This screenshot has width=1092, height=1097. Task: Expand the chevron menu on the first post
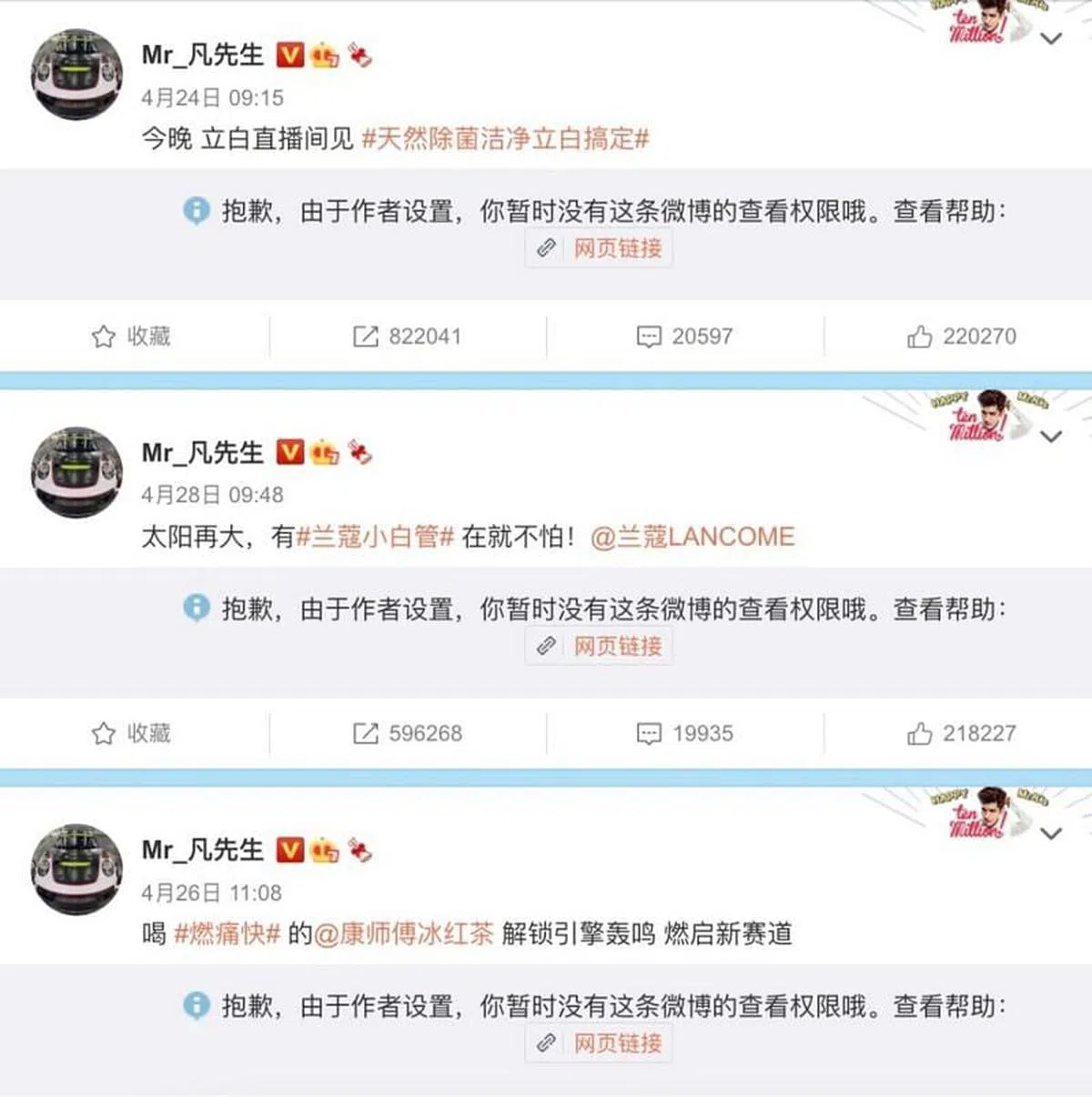coord(1053,38)
